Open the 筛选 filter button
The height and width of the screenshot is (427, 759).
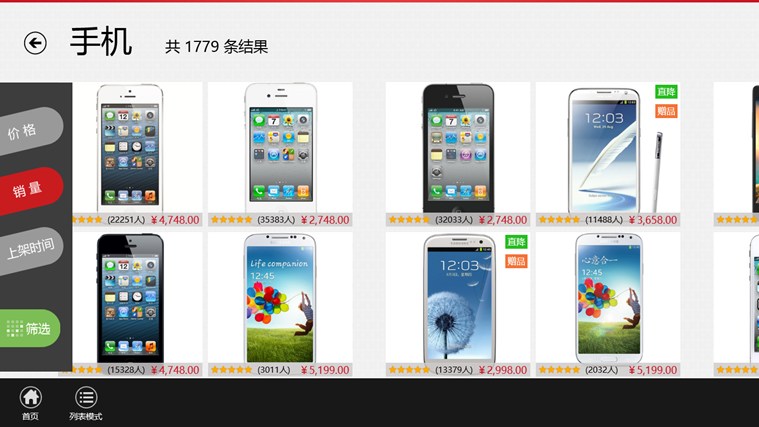coord(30,328)
